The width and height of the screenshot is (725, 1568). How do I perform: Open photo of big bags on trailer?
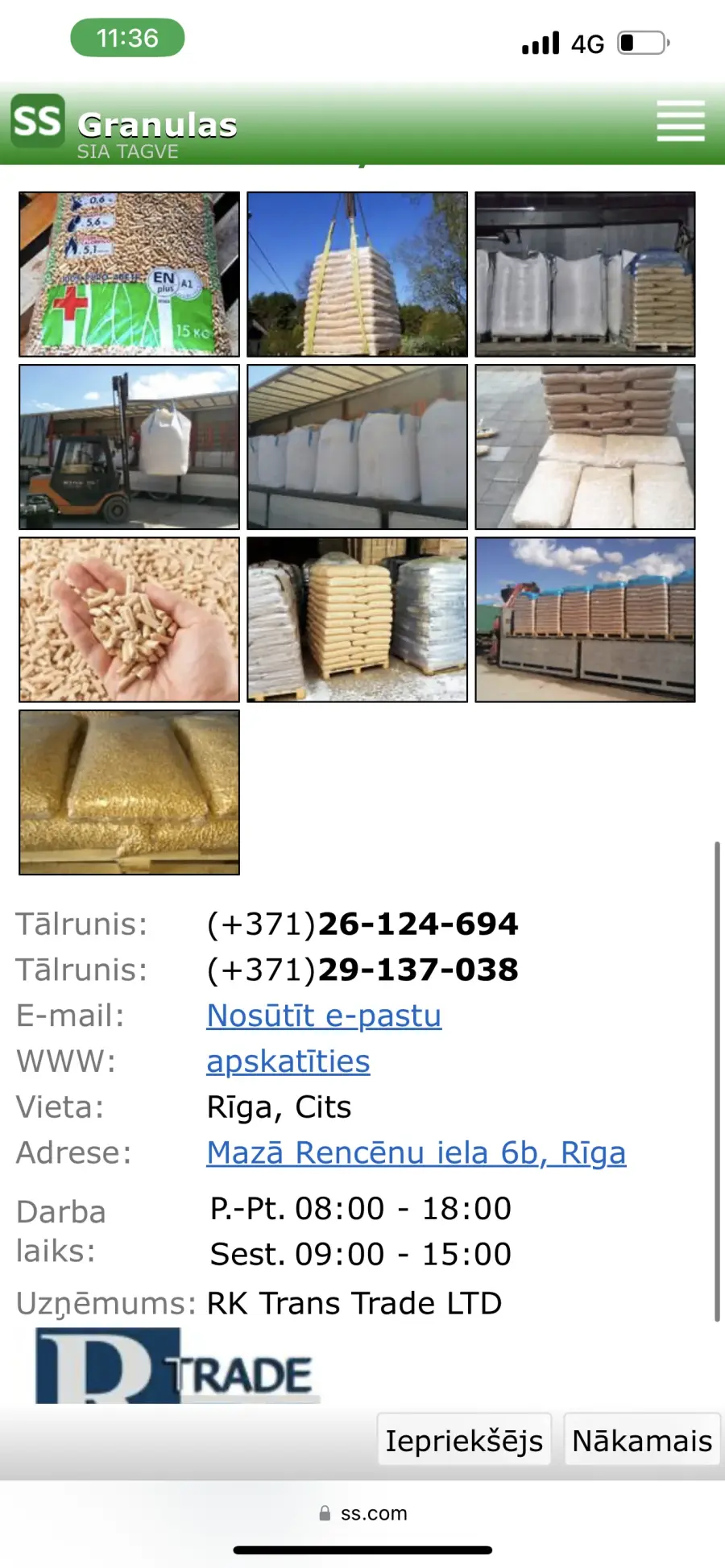(x=357, y=447)
